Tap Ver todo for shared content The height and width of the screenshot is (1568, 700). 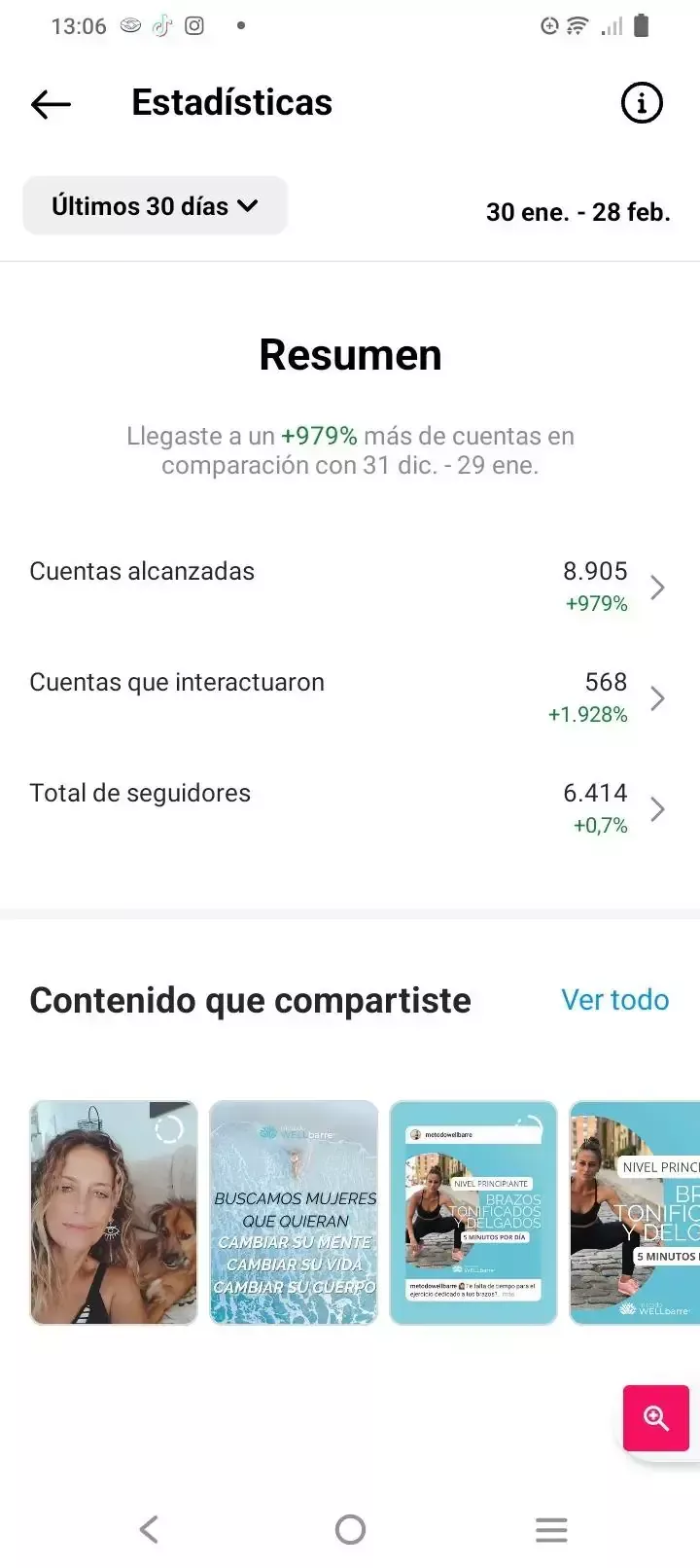click(614, 1000)
